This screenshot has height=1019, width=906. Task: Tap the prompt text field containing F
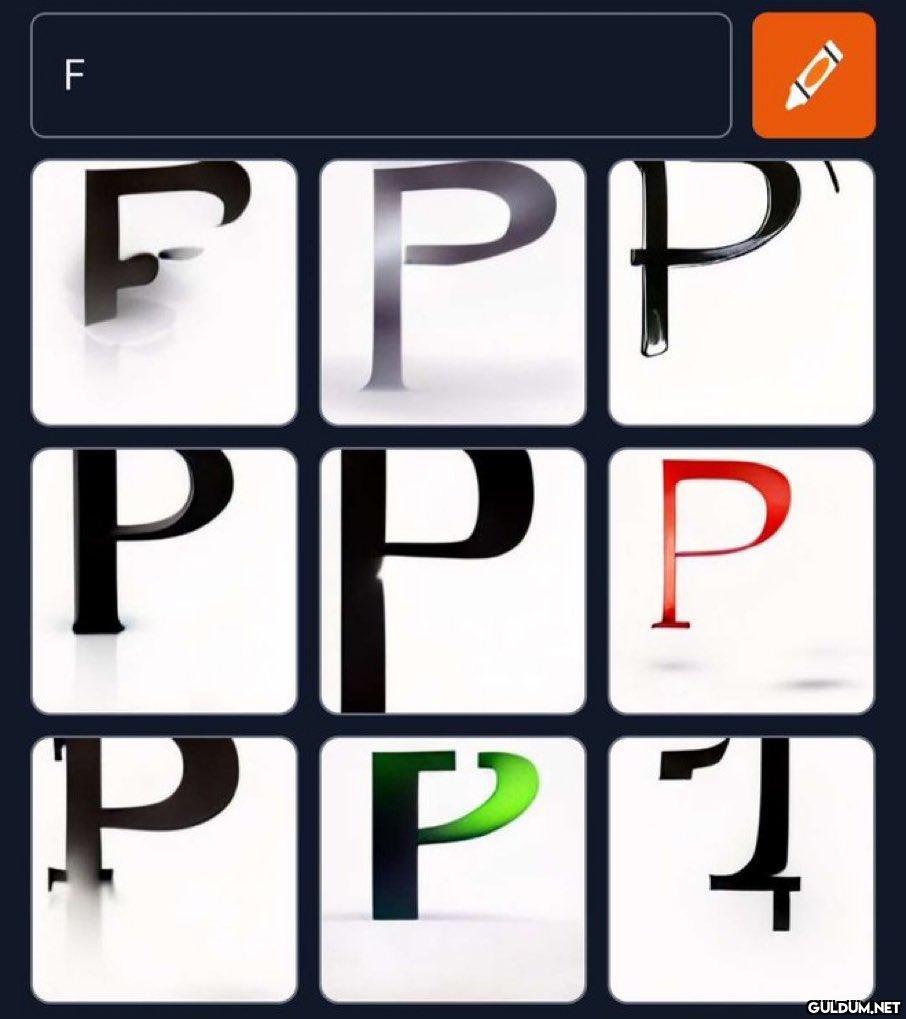[380, 75]
